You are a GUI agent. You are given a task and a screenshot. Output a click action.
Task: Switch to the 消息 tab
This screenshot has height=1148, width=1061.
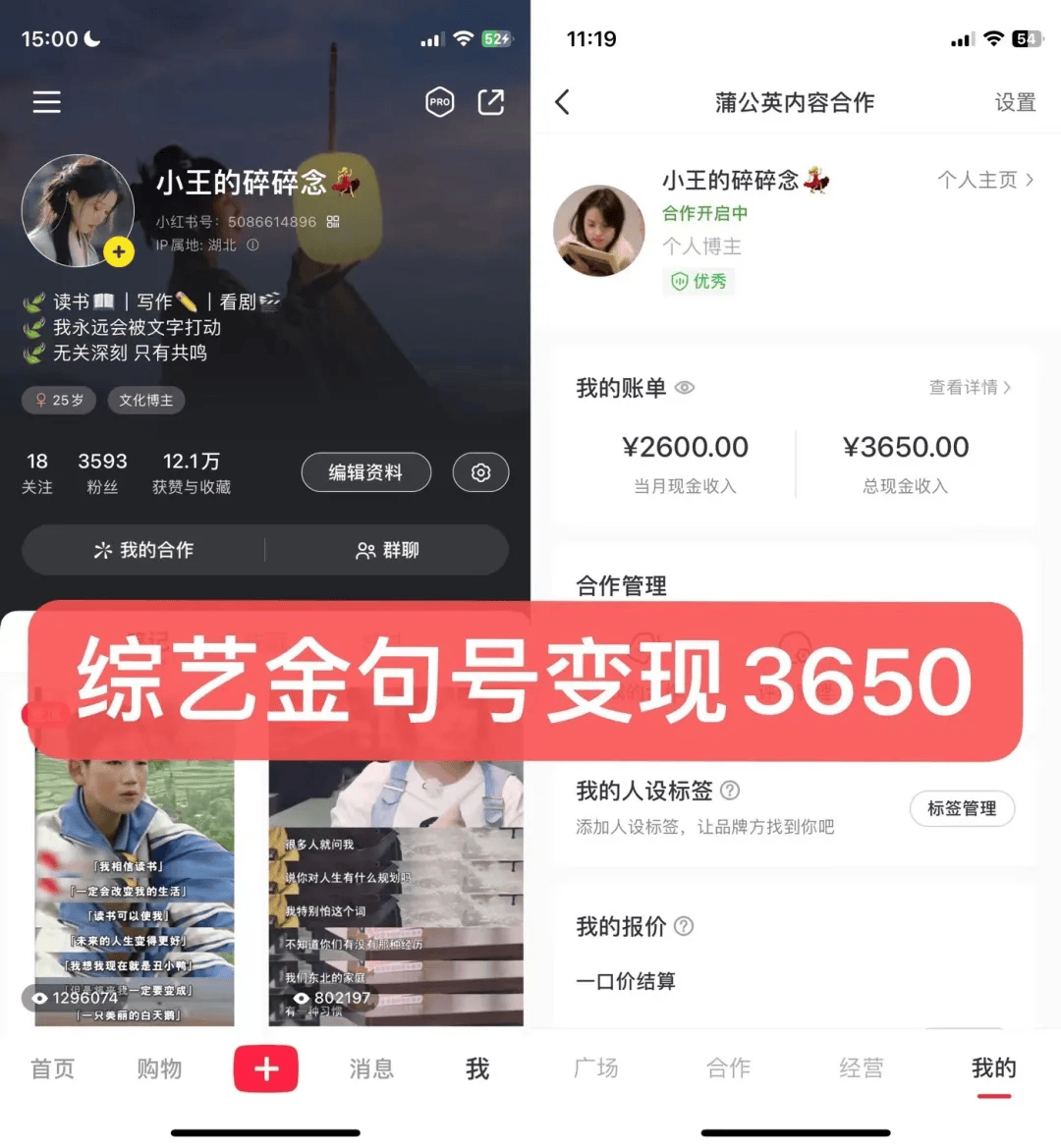pos(371,1069)
